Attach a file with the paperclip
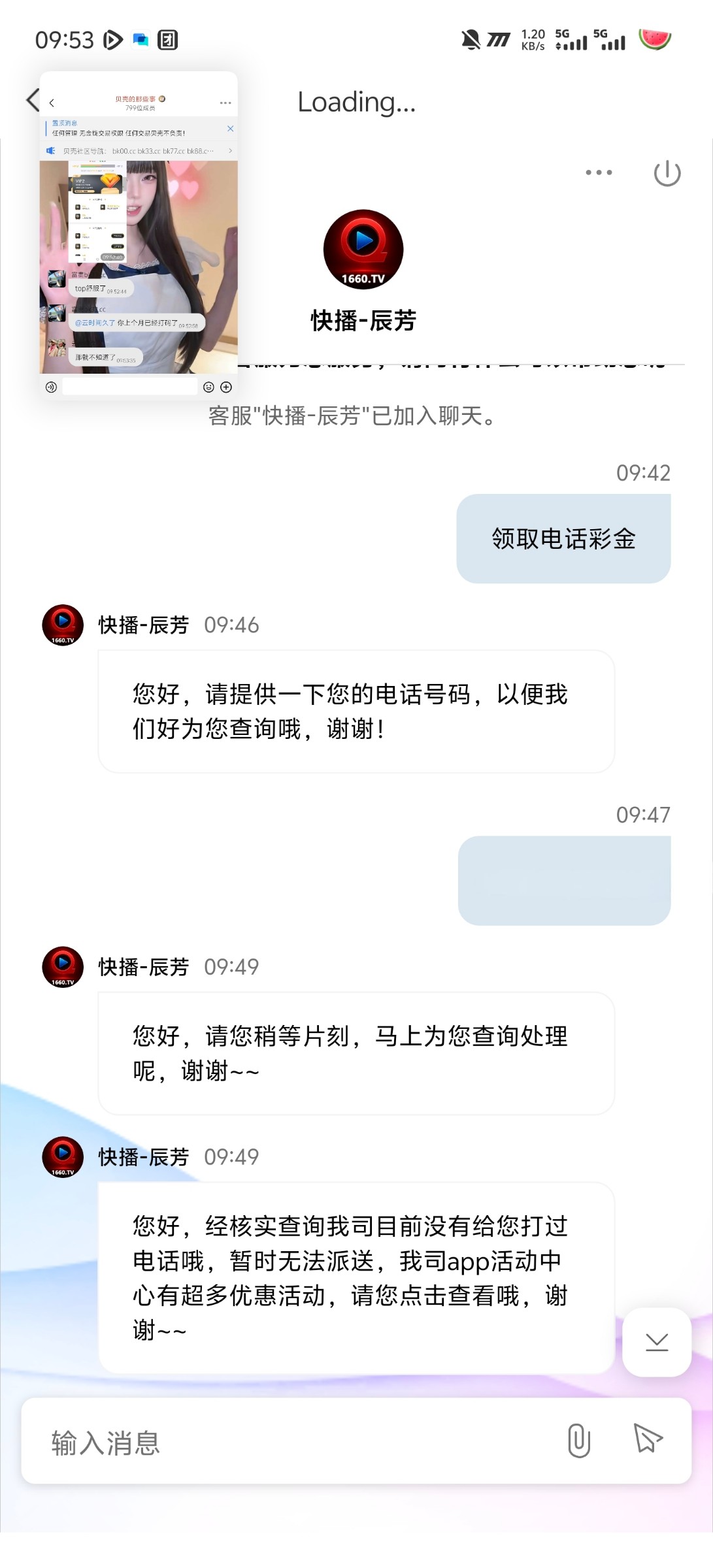713x1568 pixels. click(x=578, y=1441)
